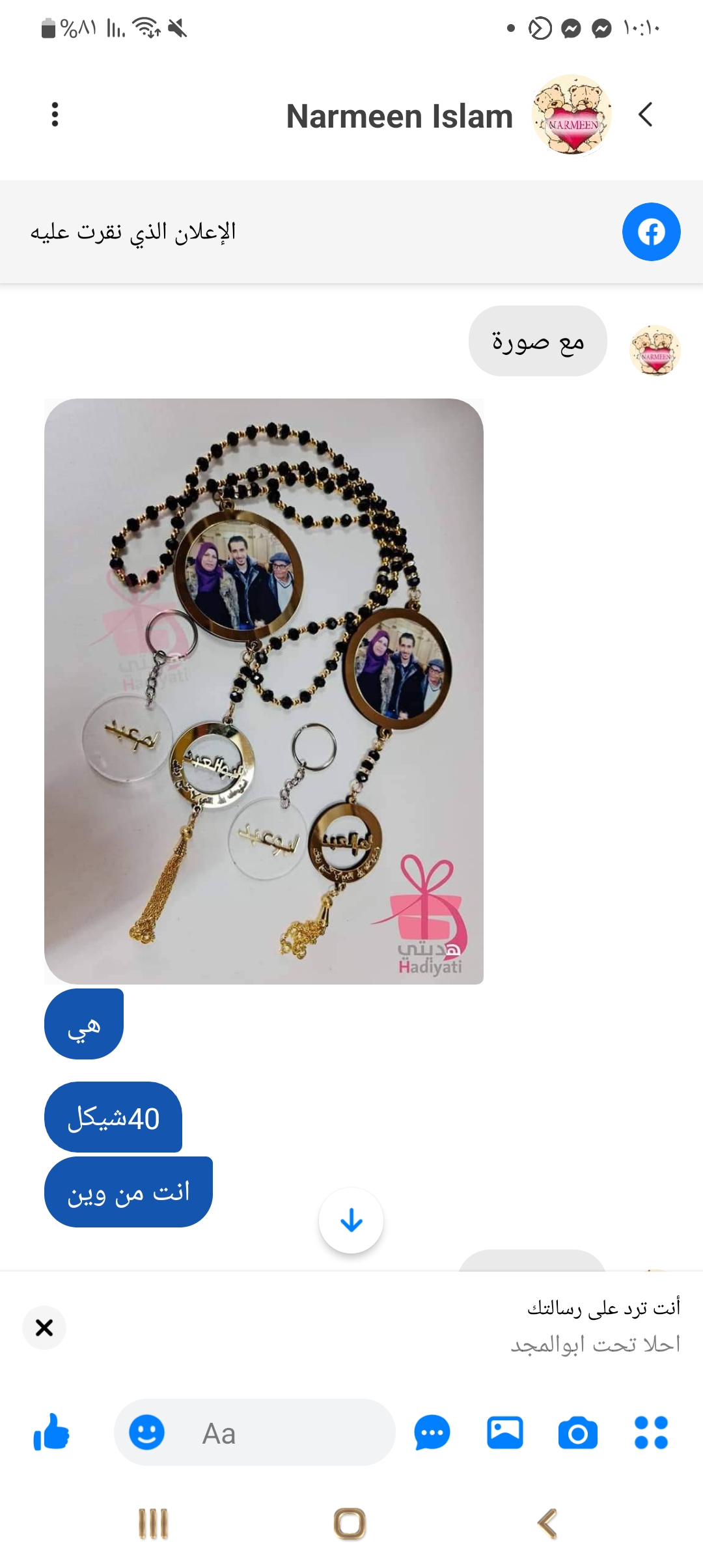The width and height of the screenshot is (703, 1568).
Task: Open Narmeen Islam's profile picture
Action: pyautogui.click(x=572, y=115)
